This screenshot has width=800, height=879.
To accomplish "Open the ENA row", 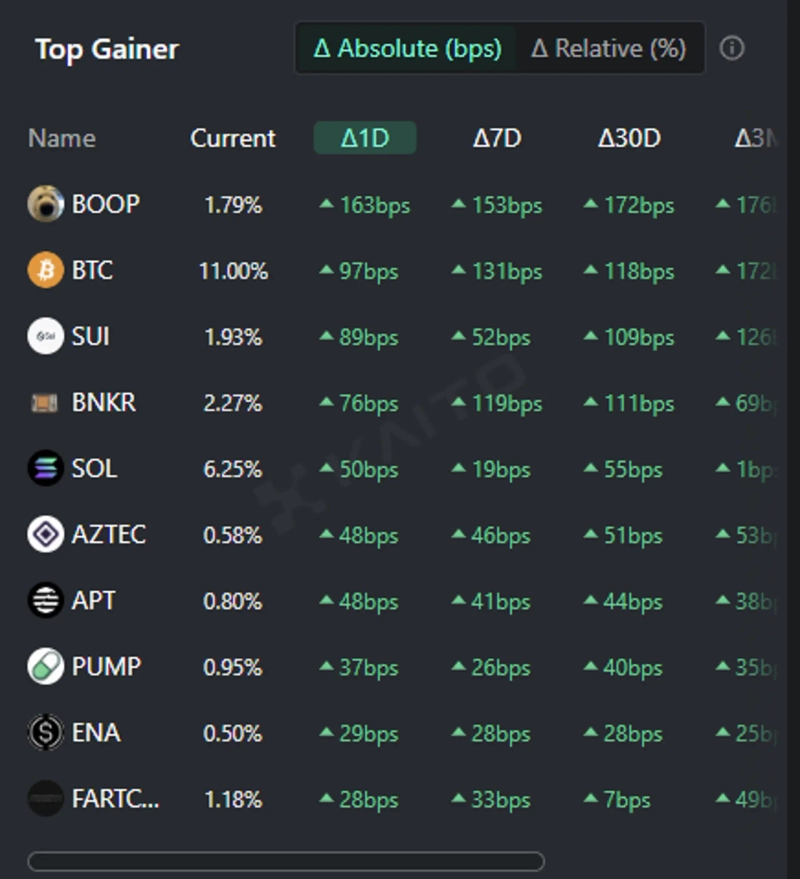I will tap(96, 733).
